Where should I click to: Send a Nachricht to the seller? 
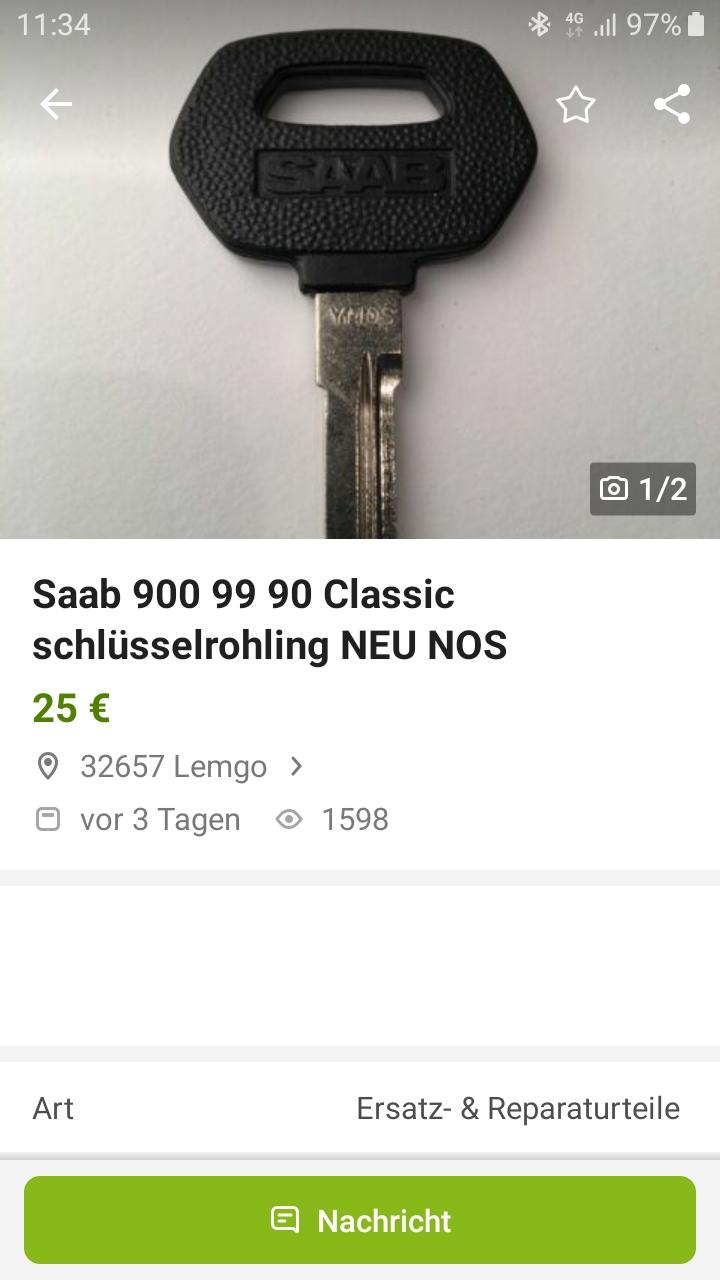(360, 1220)
